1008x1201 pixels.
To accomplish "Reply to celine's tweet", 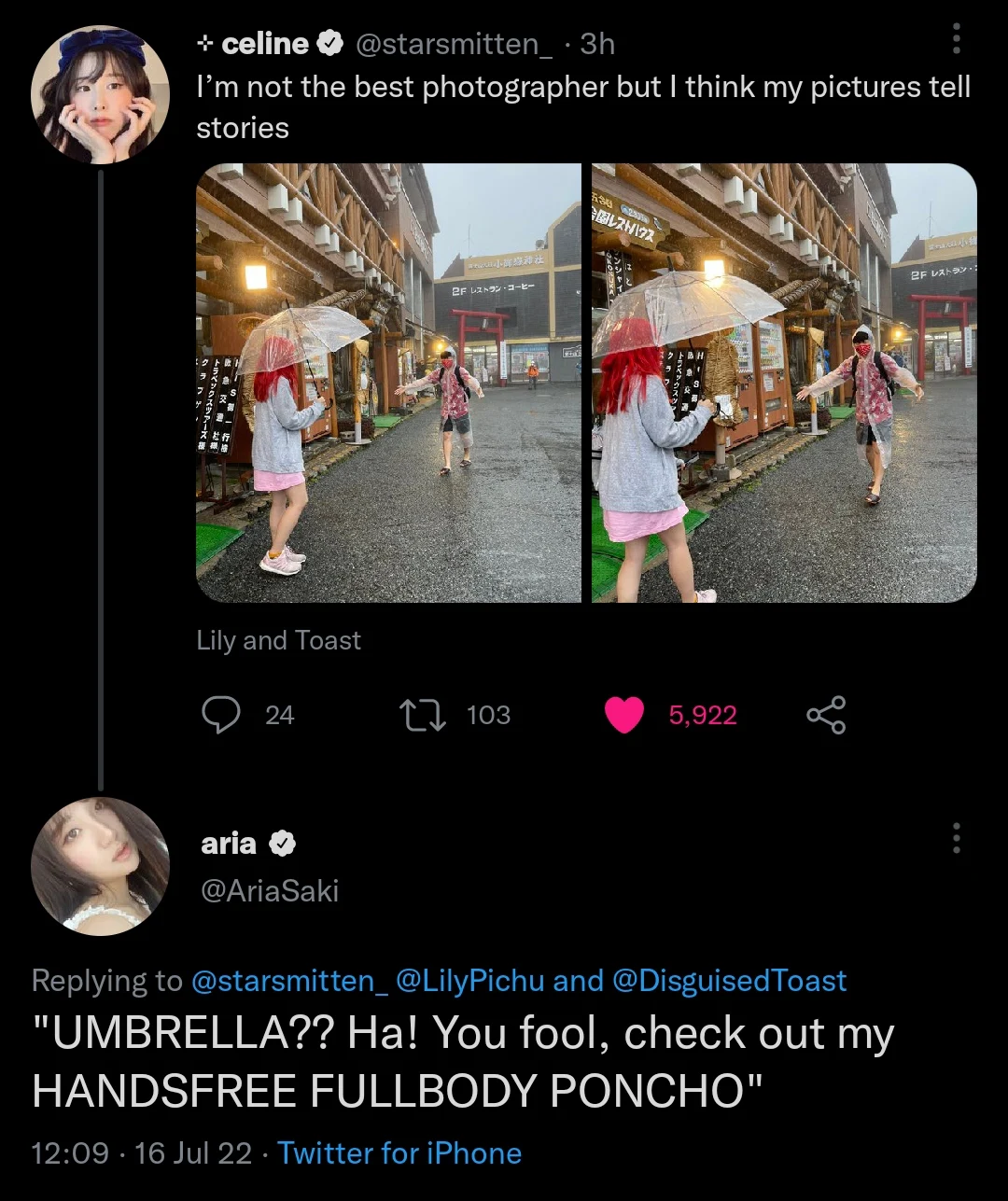I will click(x=221, y=715).
